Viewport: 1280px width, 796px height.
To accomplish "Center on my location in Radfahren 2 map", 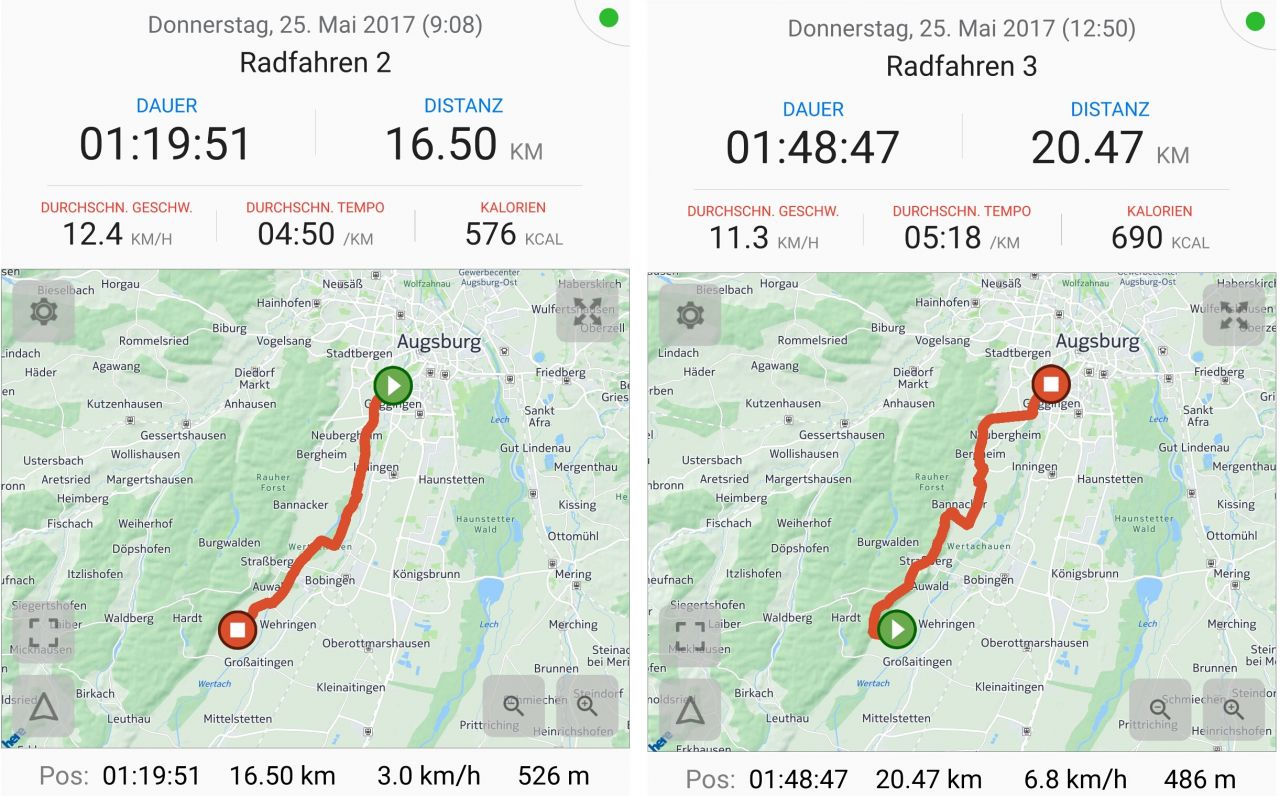I will pyautogui.click(x=44, y=706).
